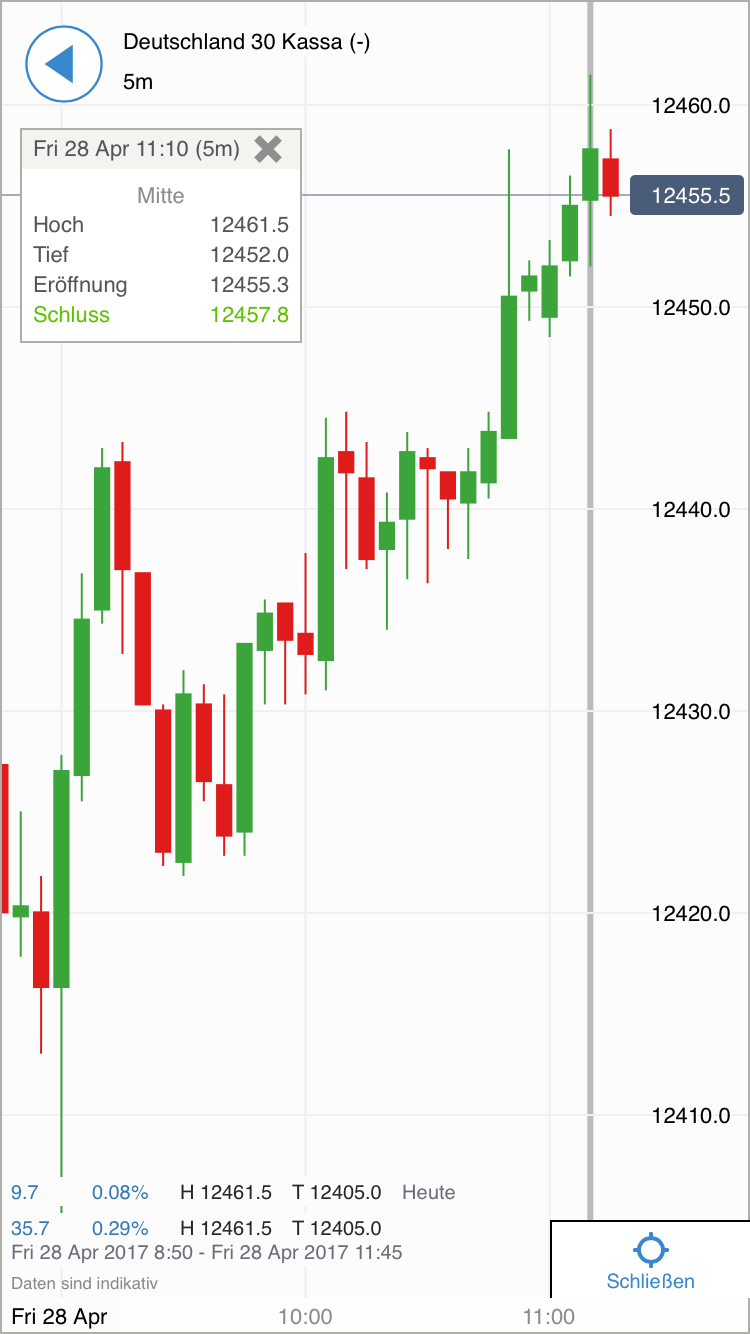
Task: Select the Fri 28 Apr 11:10 tooltip header
Action: [137, 148]
